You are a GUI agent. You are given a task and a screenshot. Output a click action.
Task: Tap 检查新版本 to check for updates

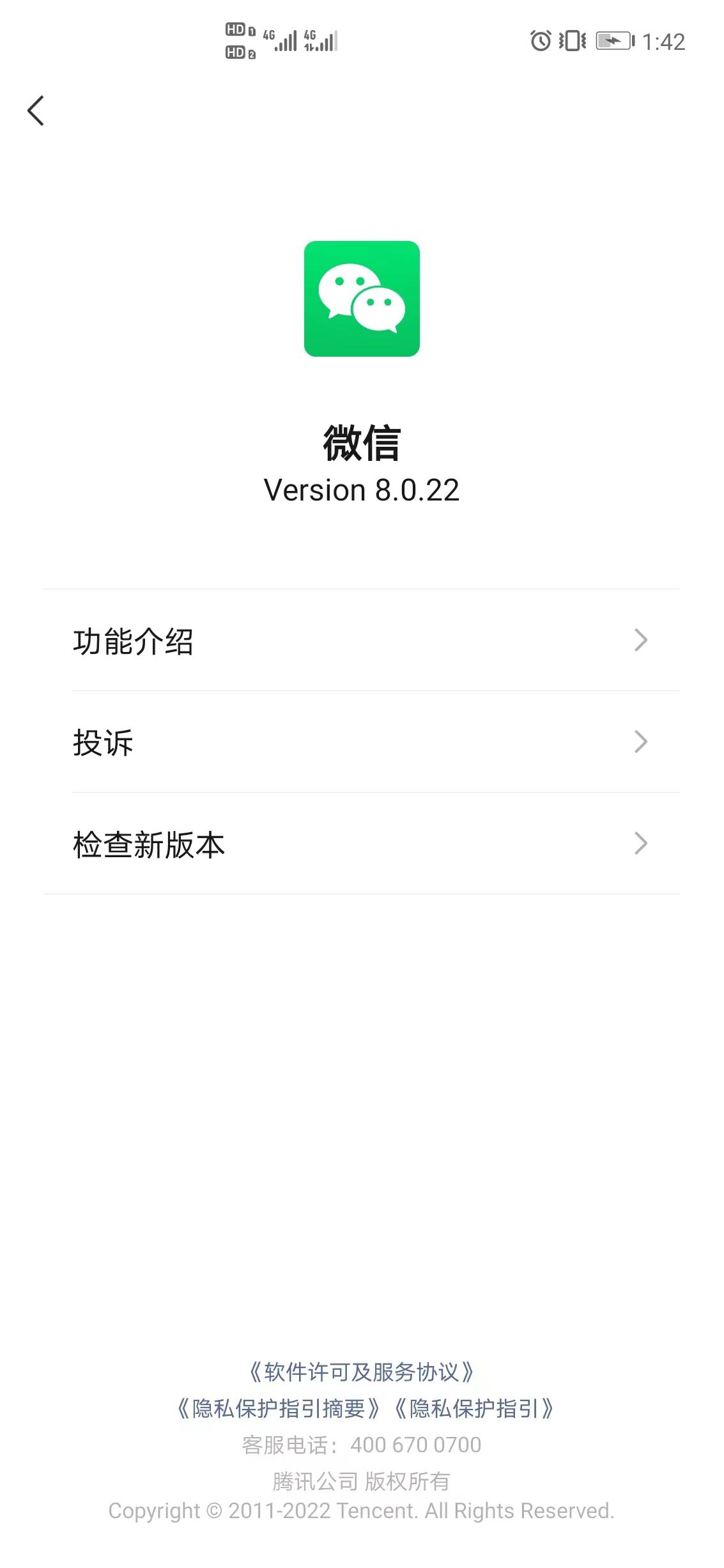148,844
